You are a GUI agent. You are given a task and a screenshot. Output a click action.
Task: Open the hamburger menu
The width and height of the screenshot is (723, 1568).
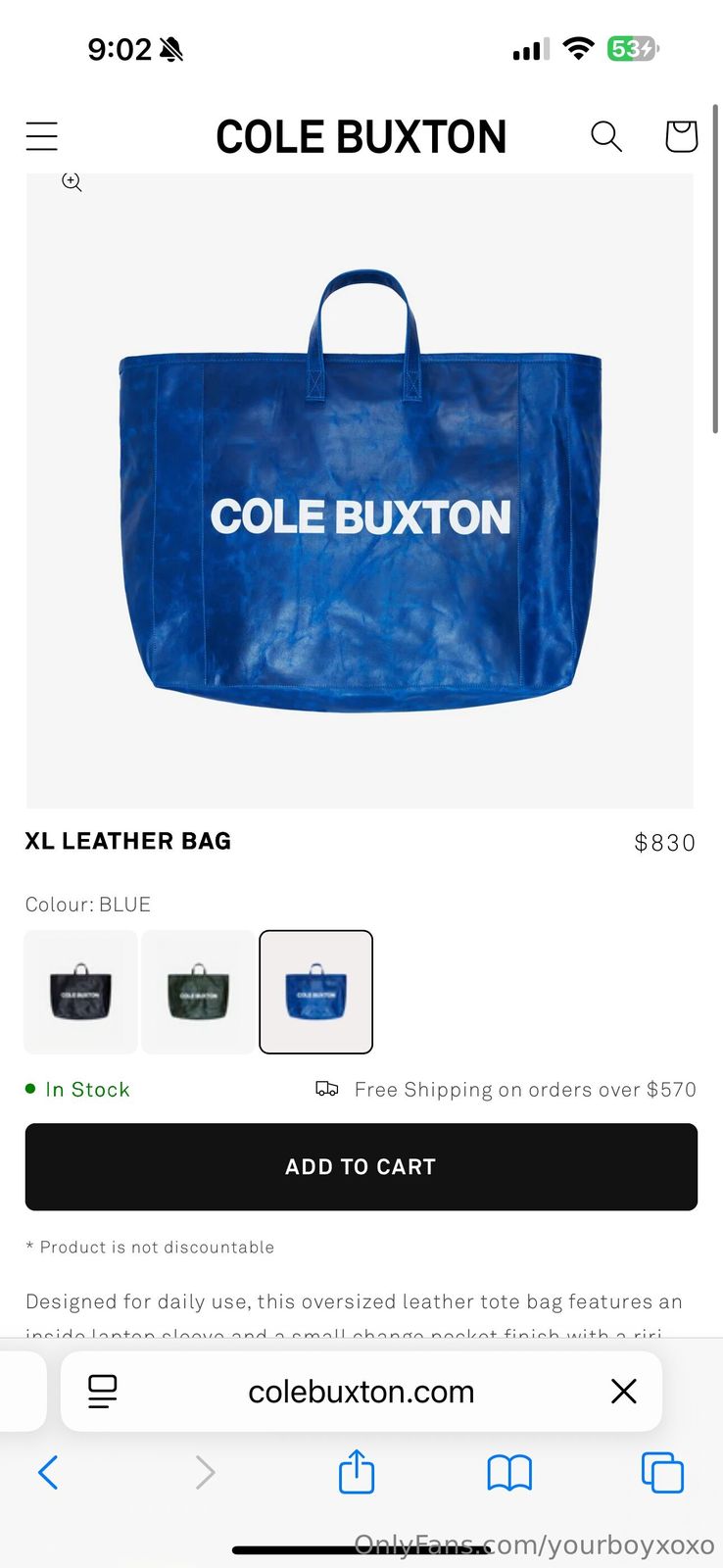pos(42,136)
